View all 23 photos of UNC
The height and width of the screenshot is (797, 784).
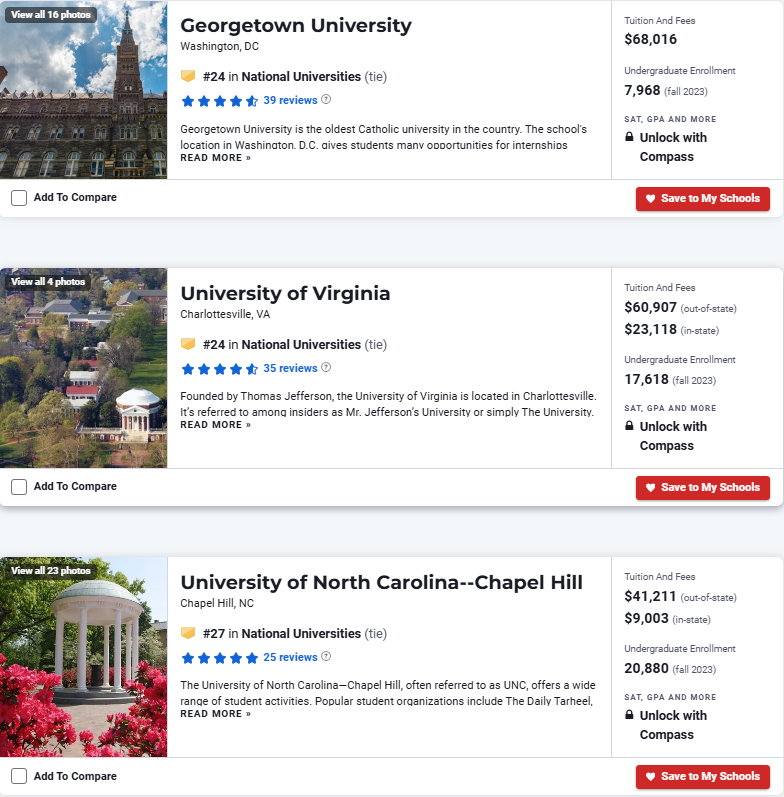50,571
